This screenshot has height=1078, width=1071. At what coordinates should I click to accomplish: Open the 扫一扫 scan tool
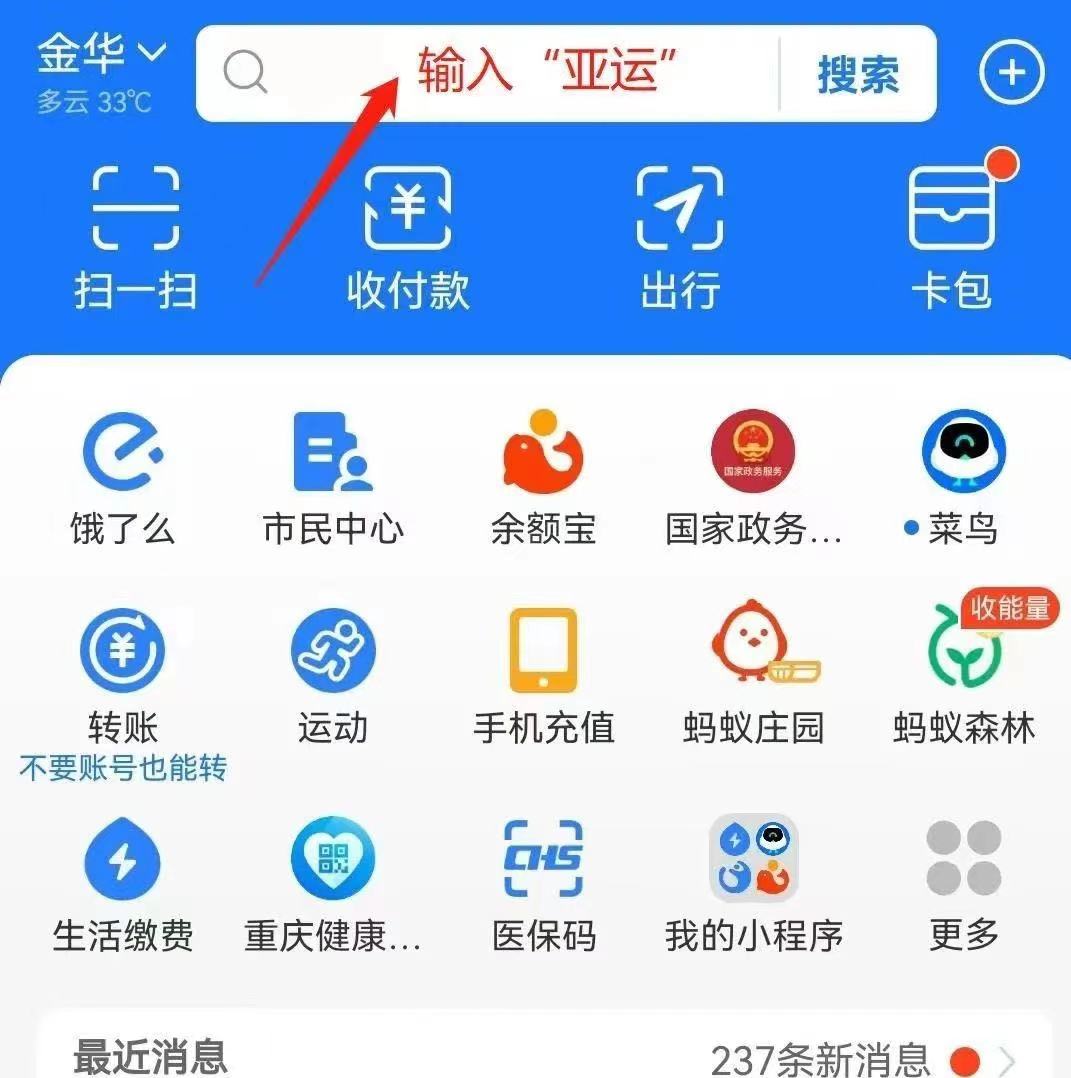point(134,235)
